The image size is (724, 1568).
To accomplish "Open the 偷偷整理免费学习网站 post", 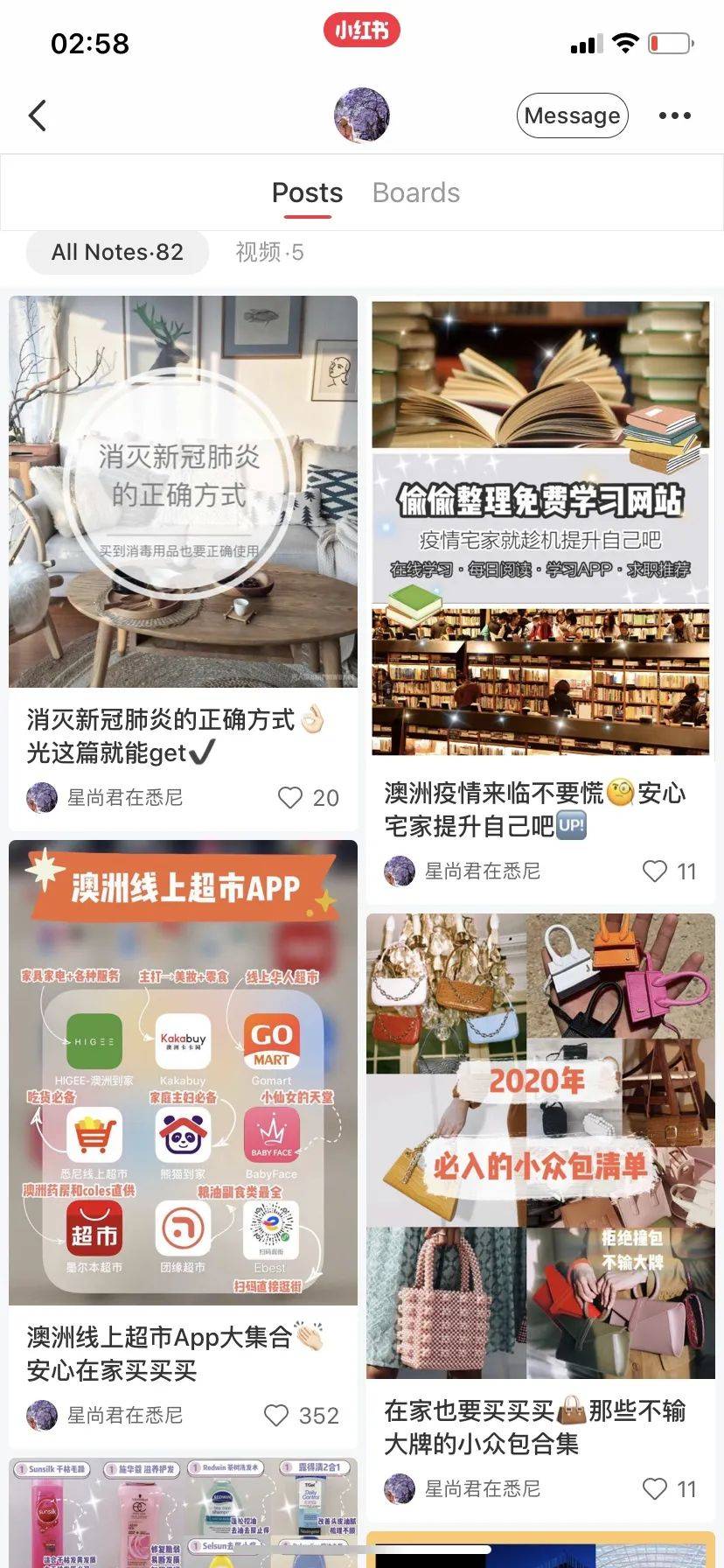I will tap(540, 528).
